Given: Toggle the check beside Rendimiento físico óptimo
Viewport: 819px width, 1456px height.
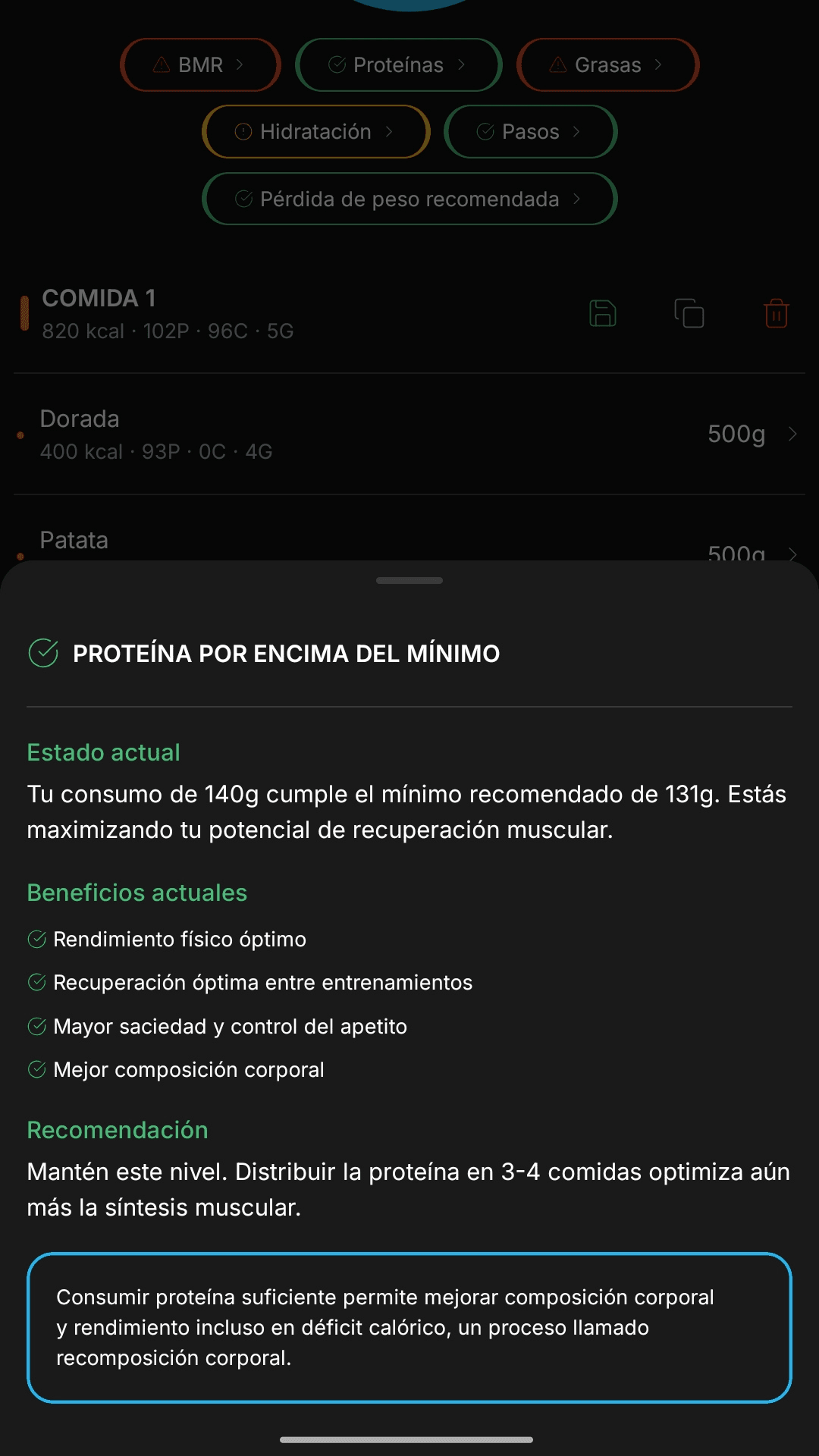Looking at the screenshot, I should click(x=36, y=938).
